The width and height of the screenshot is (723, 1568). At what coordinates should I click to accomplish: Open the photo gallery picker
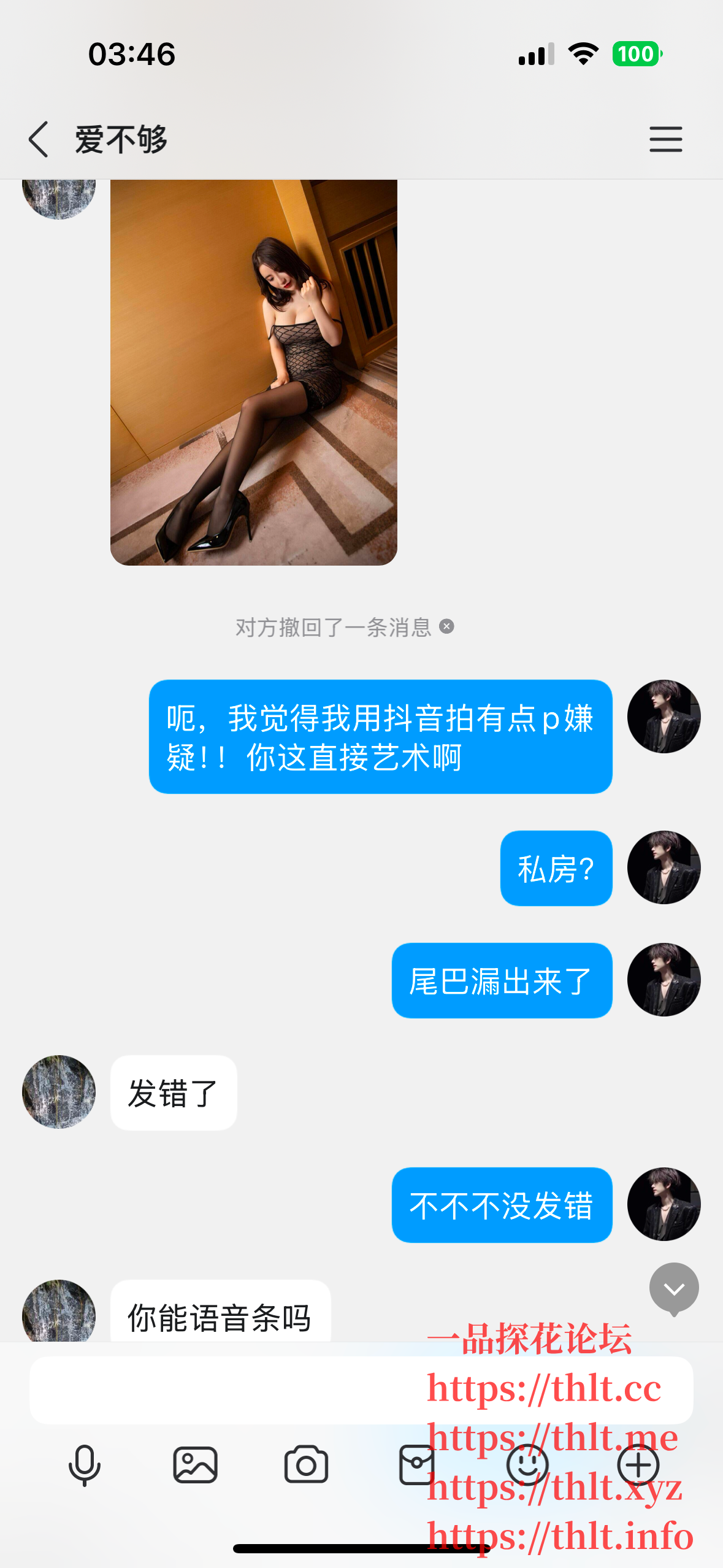pos(196,1465)
